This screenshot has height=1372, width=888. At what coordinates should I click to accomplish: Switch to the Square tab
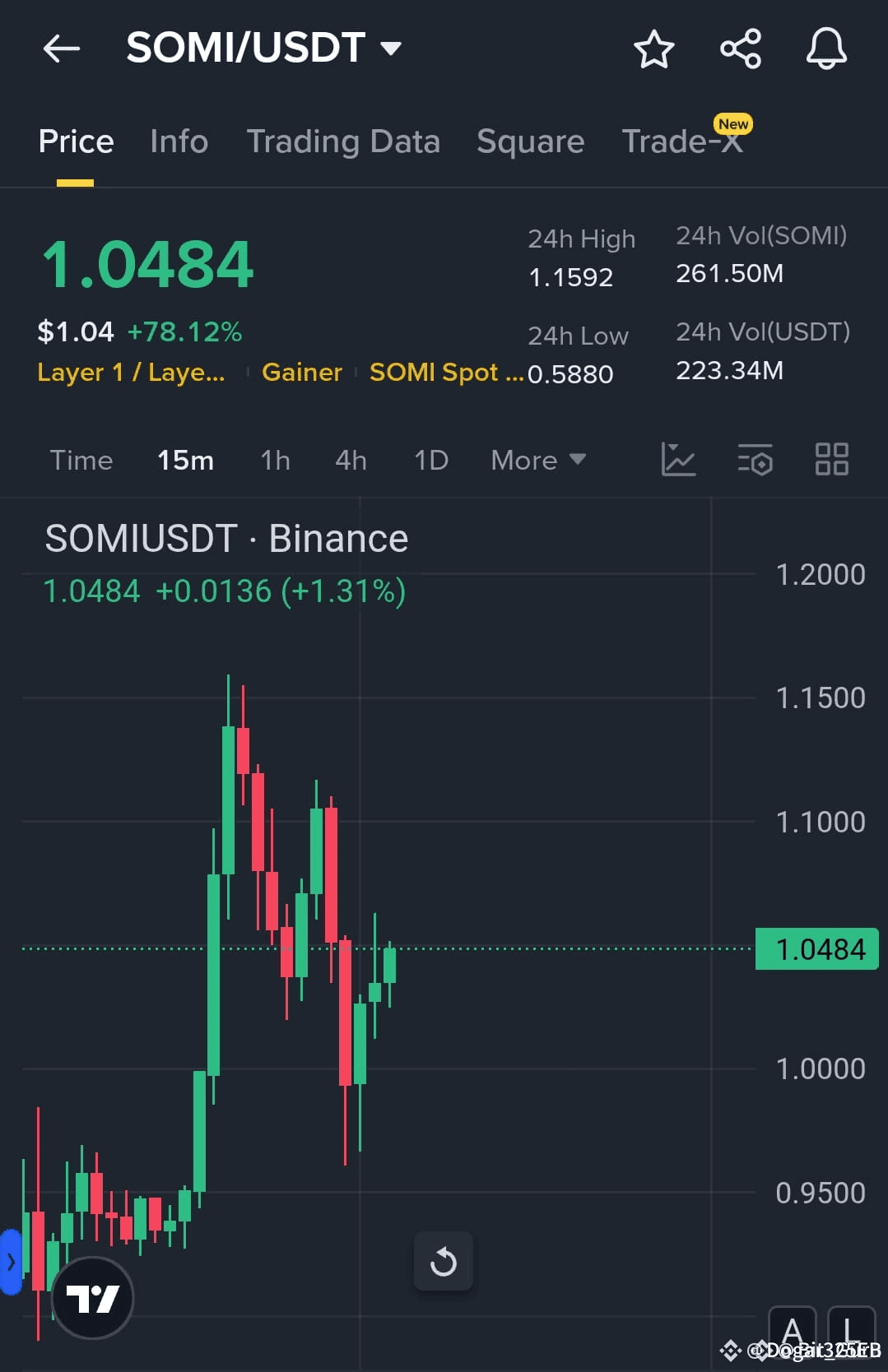[530, 141]
